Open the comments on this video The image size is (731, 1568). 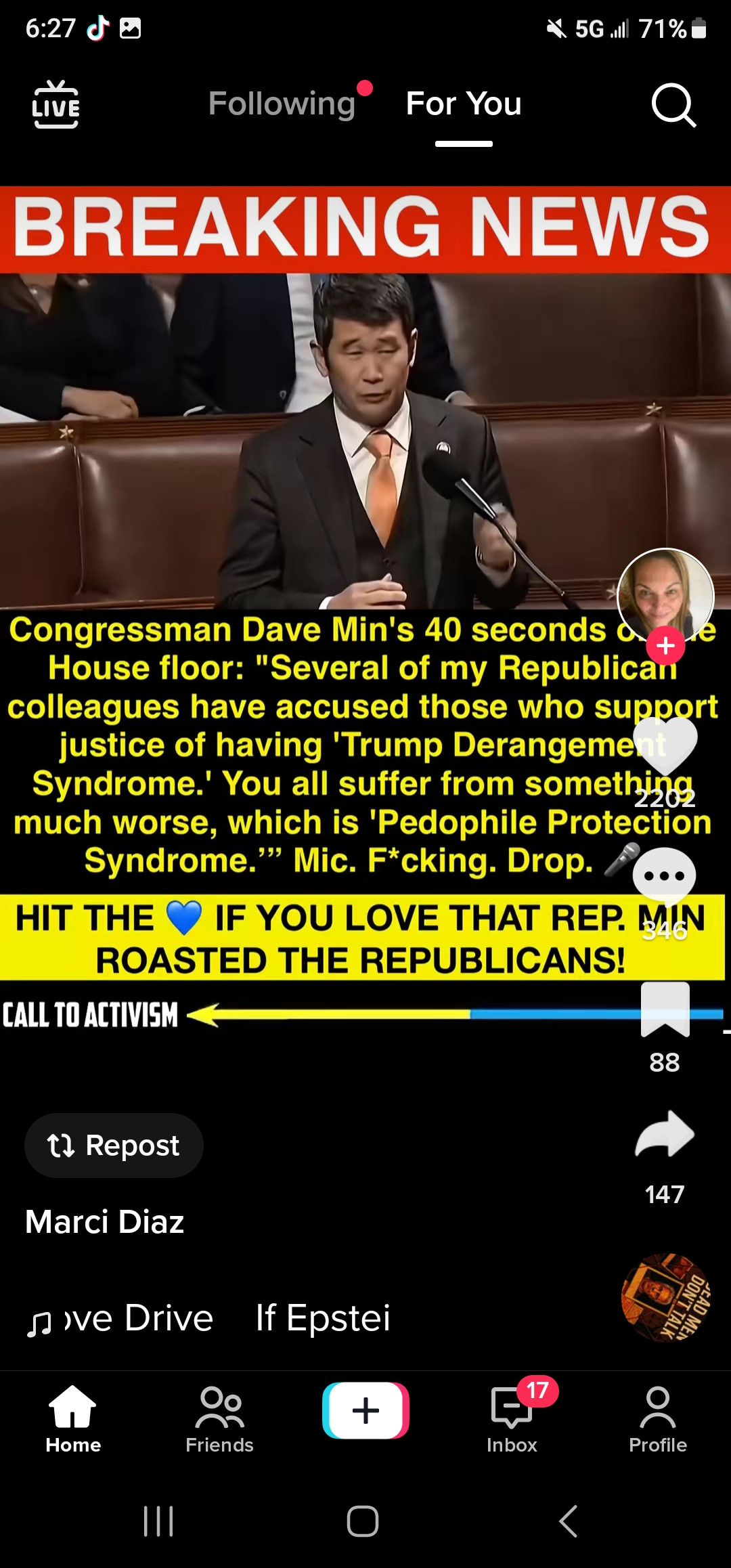[664, 876]
